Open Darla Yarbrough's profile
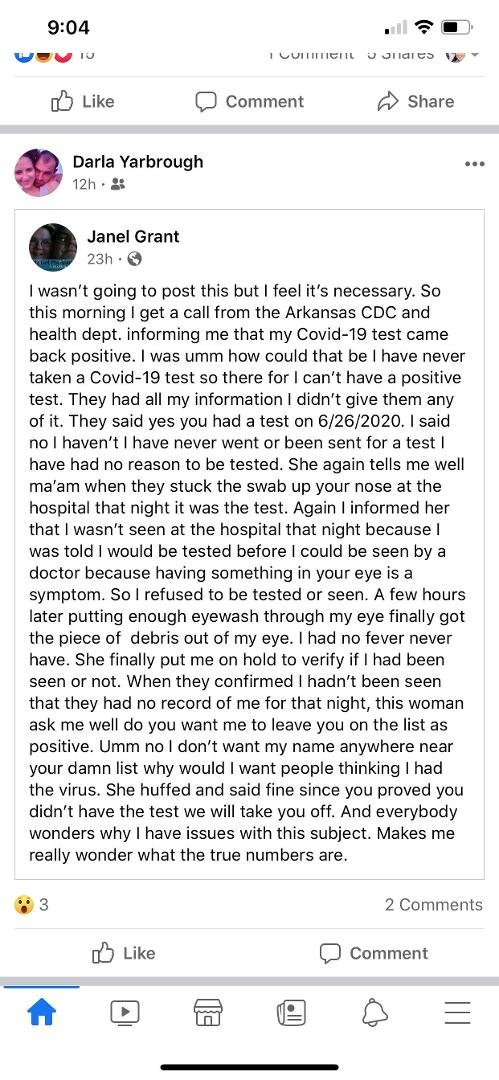 click(138, 162)
